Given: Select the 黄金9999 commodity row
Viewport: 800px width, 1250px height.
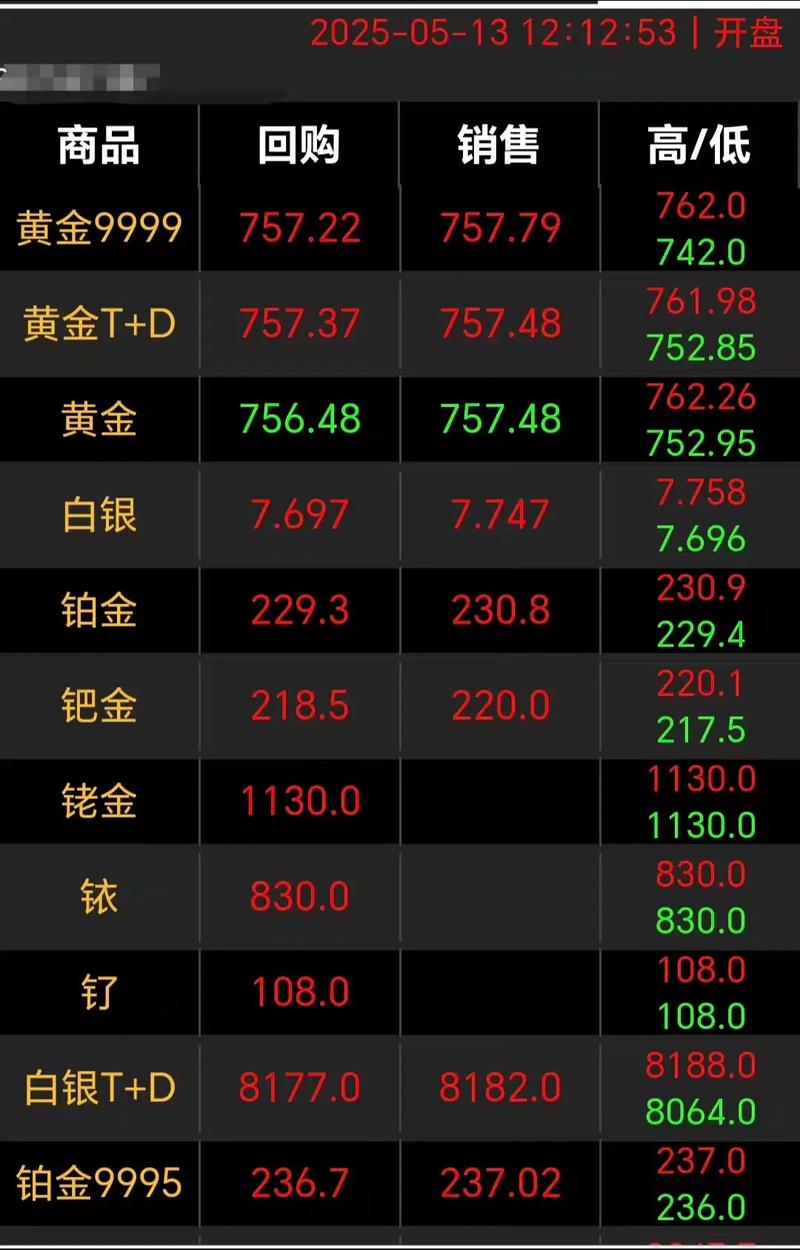Looking at the screenshot, I should point(97,227).
